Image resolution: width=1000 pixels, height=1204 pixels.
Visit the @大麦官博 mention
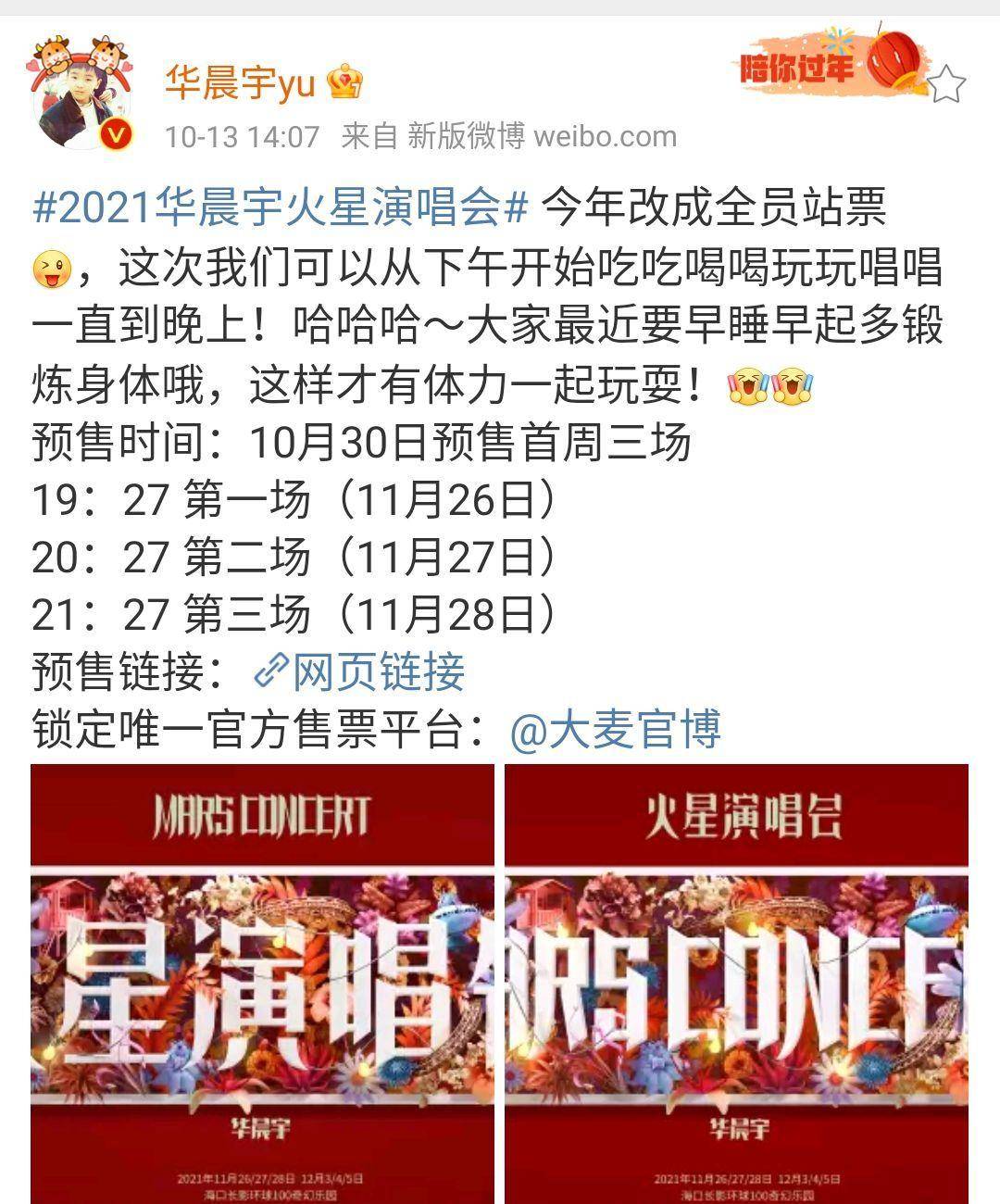615,730
